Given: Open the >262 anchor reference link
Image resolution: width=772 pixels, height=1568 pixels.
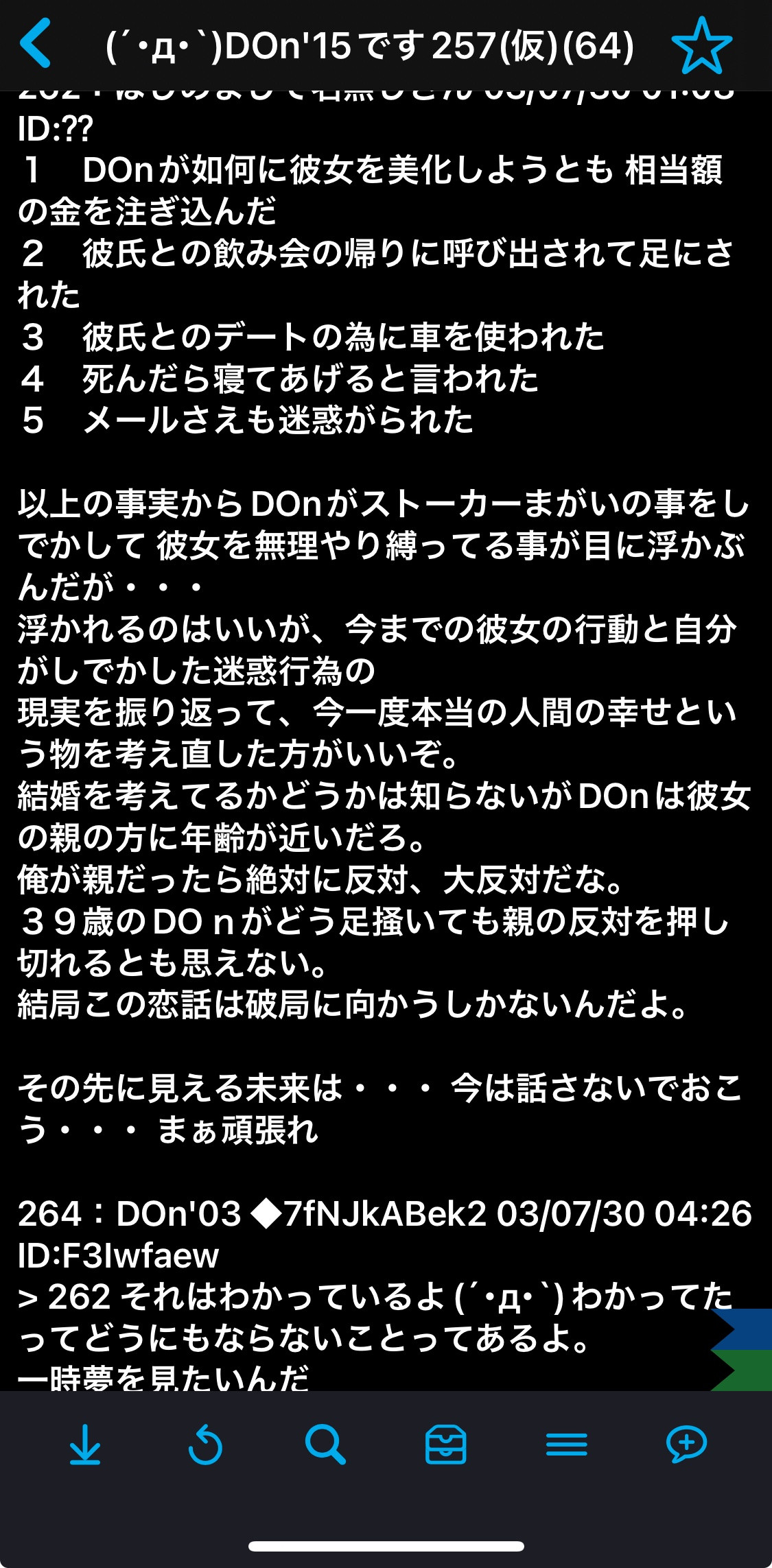Looking at the screenshot, I should pyautogui.click(x=64, y=1297).
